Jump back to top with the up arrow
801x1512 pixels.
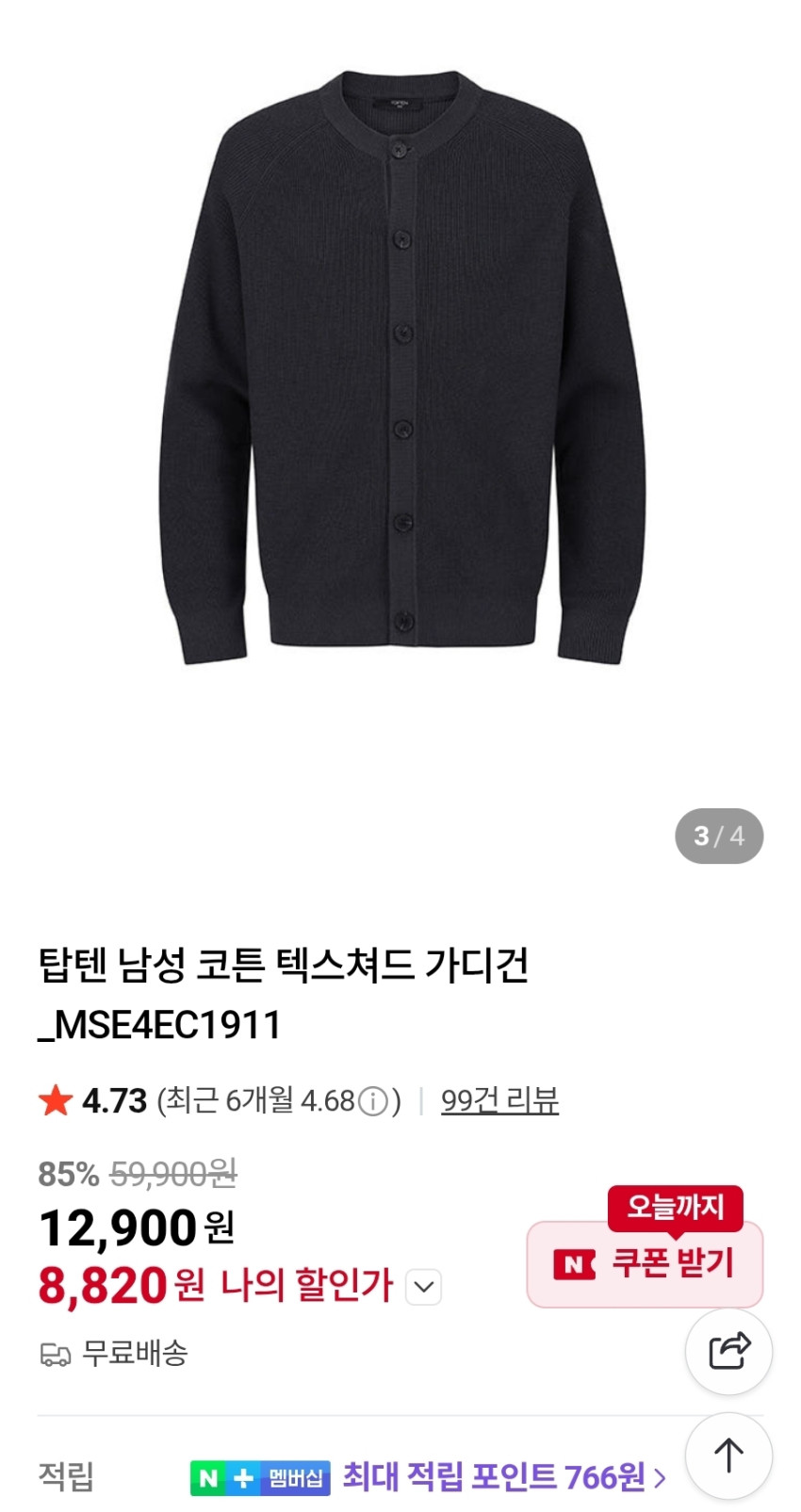tap(728, 1455)
